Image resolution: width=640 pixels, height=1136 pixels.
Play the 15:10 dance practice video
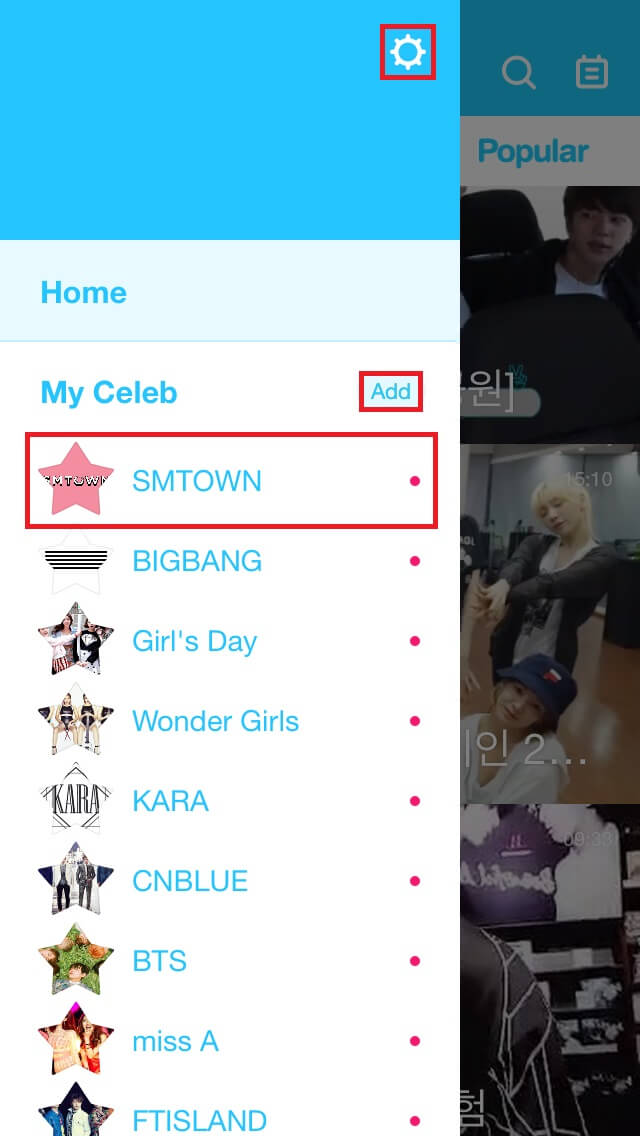coord(550,620)
